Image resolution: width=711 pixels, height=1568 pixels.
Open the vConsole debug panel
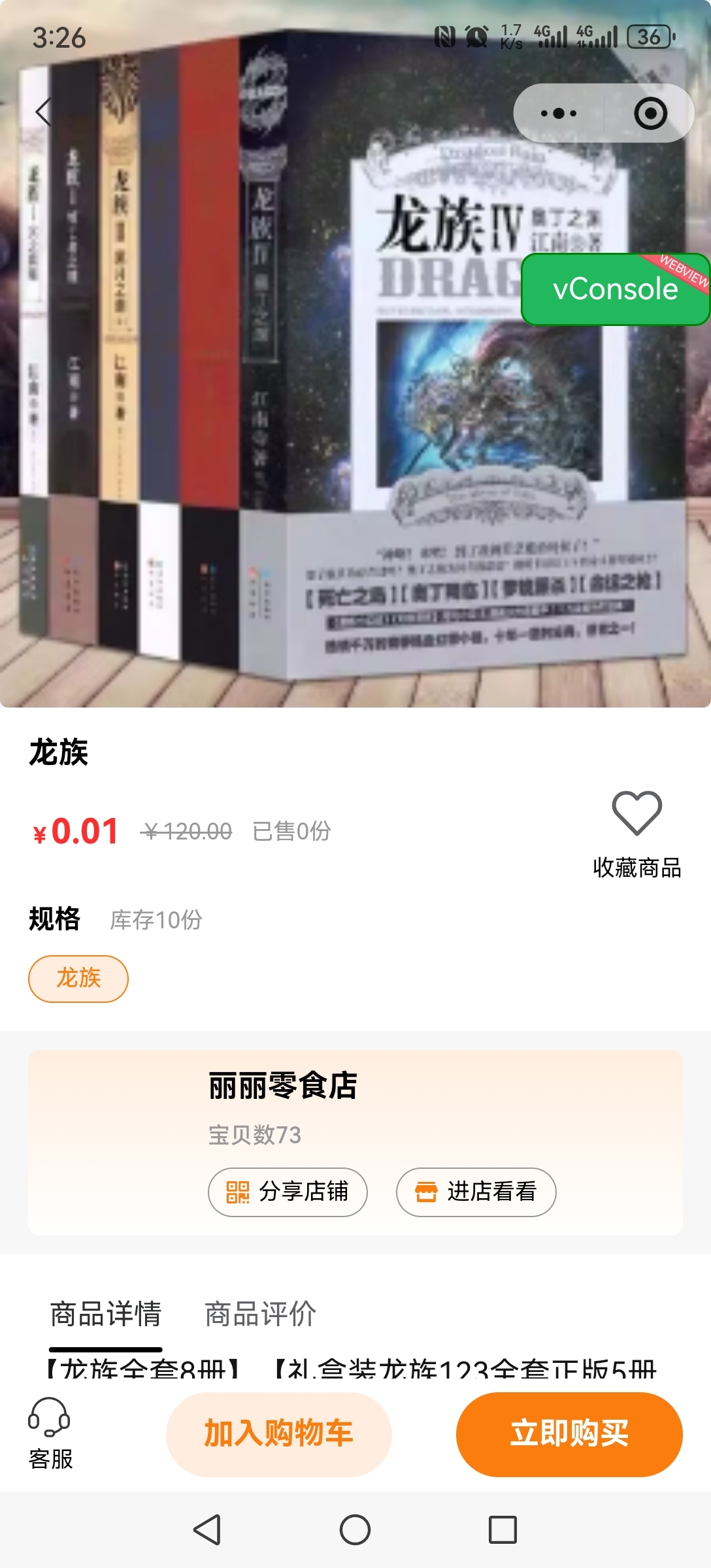click(615, 289)
